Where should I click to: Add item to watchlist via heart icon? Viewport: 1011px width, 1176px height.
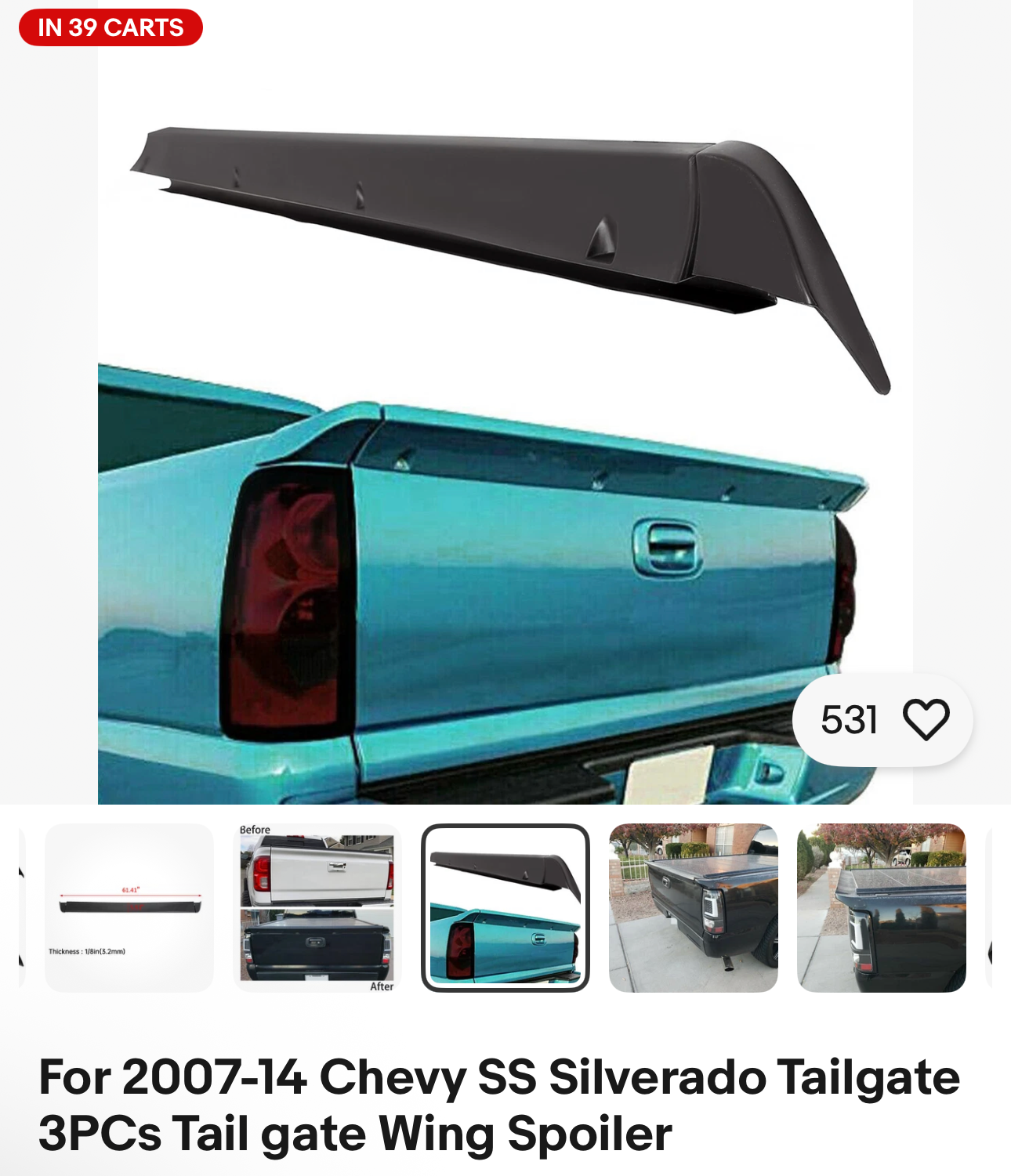point(926,719)
